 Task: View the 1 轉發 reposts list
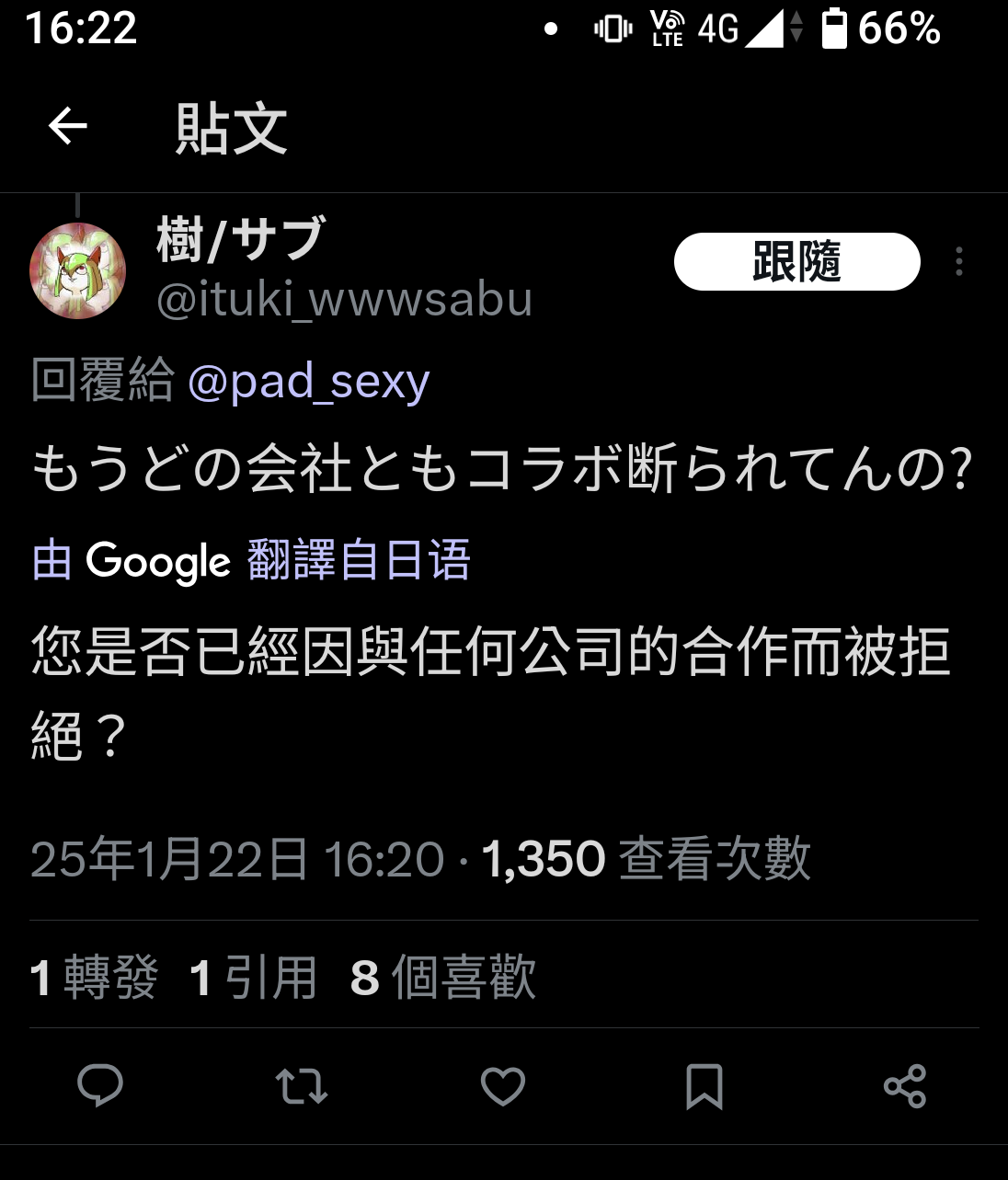point(94,977)
